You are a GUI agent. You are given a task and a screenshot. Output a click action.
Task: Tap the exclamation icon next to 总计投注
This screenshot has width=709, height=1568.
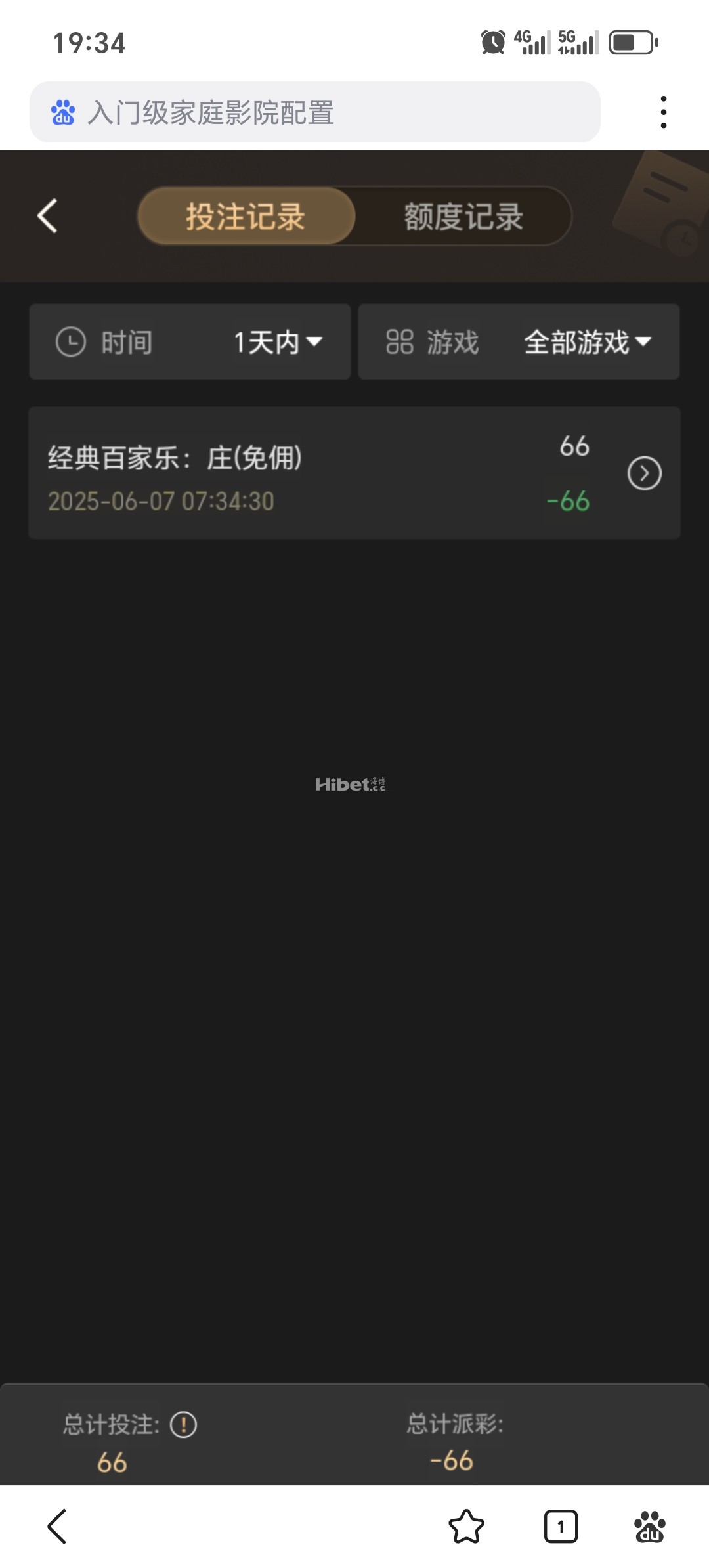coord(183,1426)
